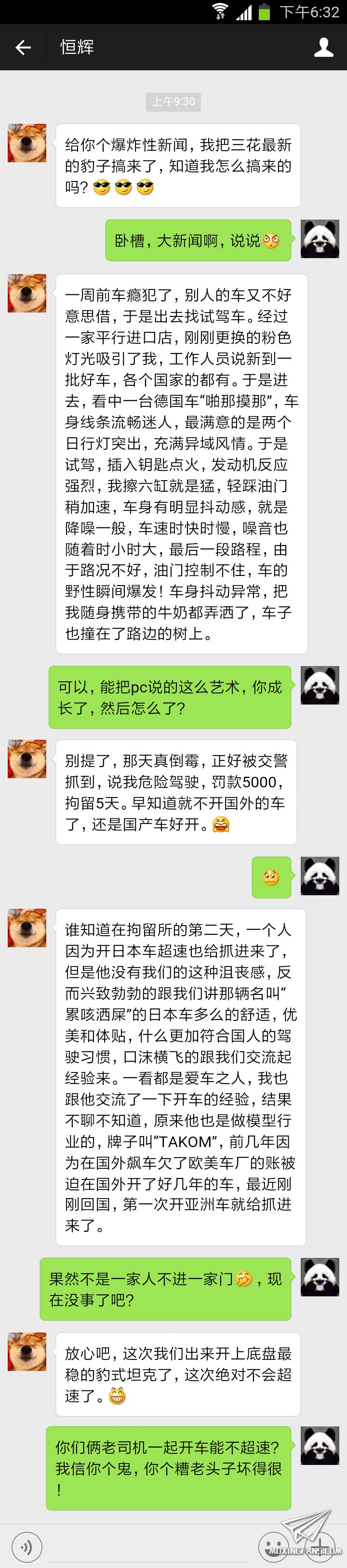Open panda avatar beside 大新闻啊 reply
The image size is (347, 1568).
[x=320, y=239]
